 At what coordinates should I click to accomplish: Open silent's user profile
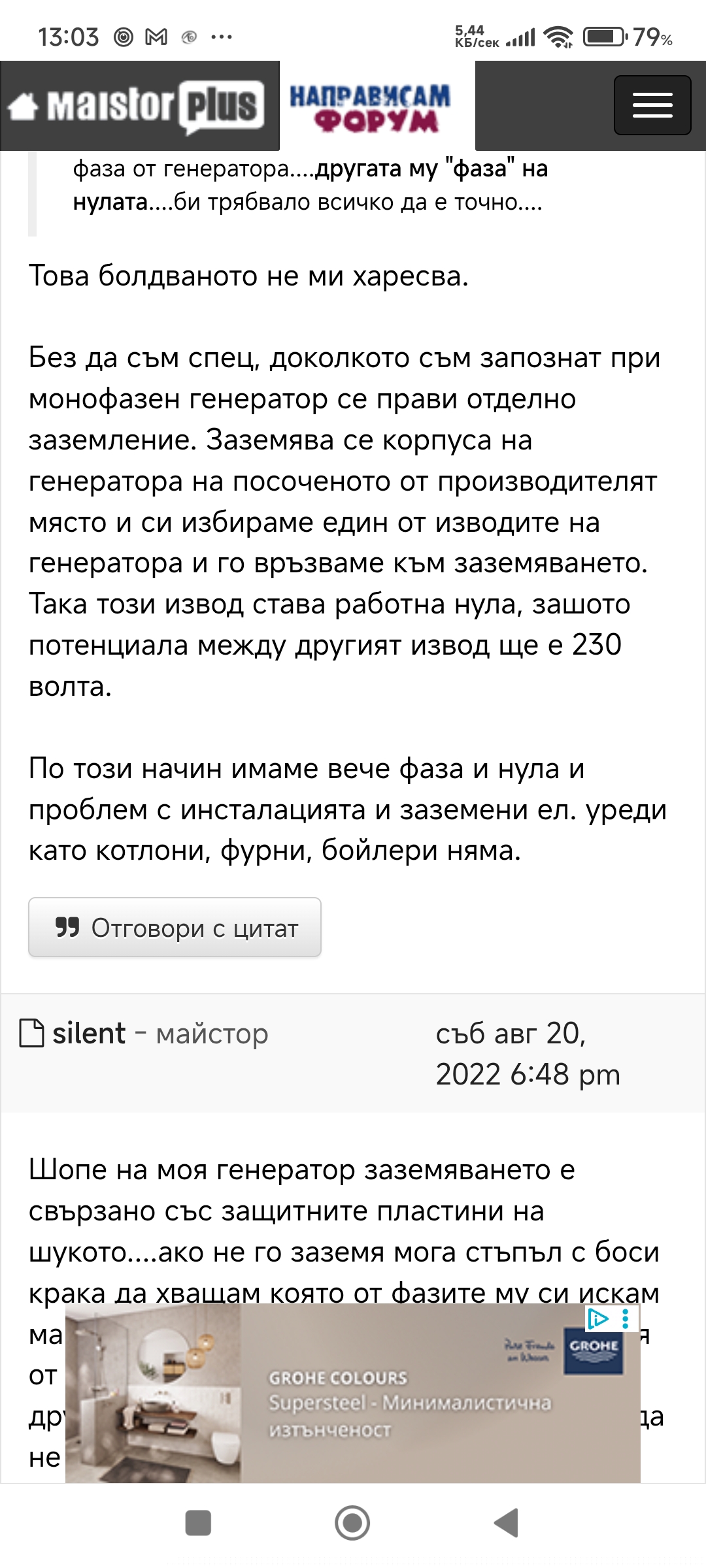[89, 1034]
